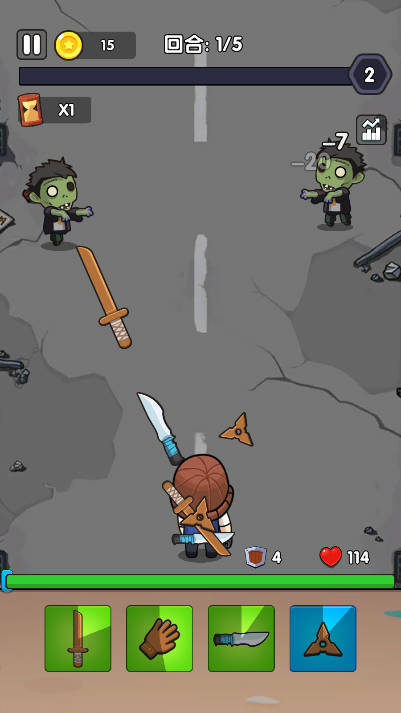Select the shuriken weapon slot
The width and height of the screenshot is (401, 713).
tap(323, 638)
